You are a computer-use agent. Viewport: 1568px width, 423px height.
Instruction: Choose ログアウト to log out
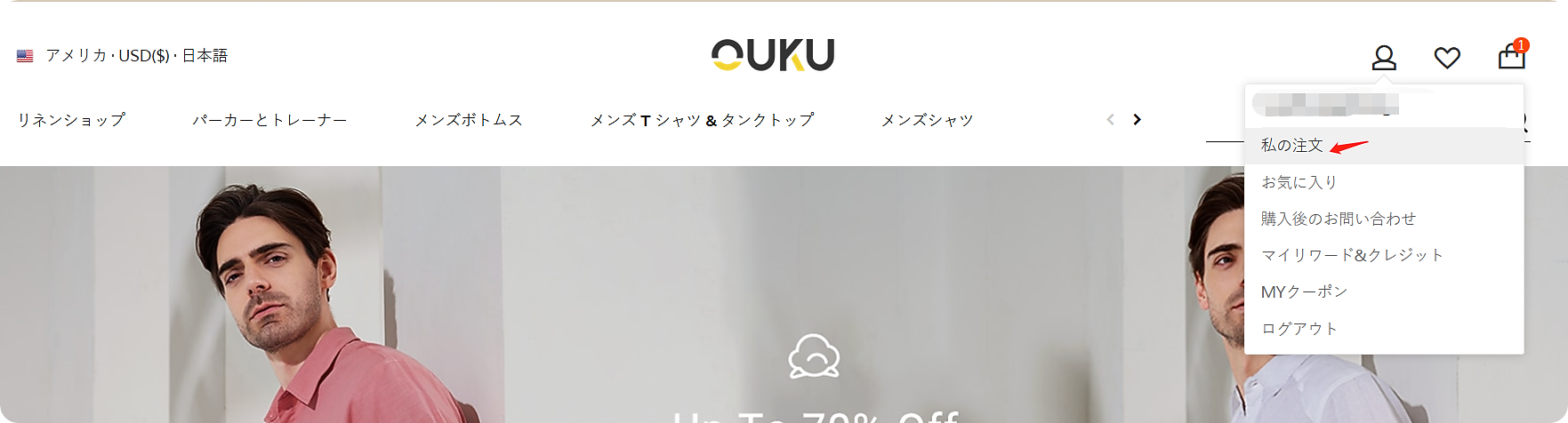point(1299,329)
